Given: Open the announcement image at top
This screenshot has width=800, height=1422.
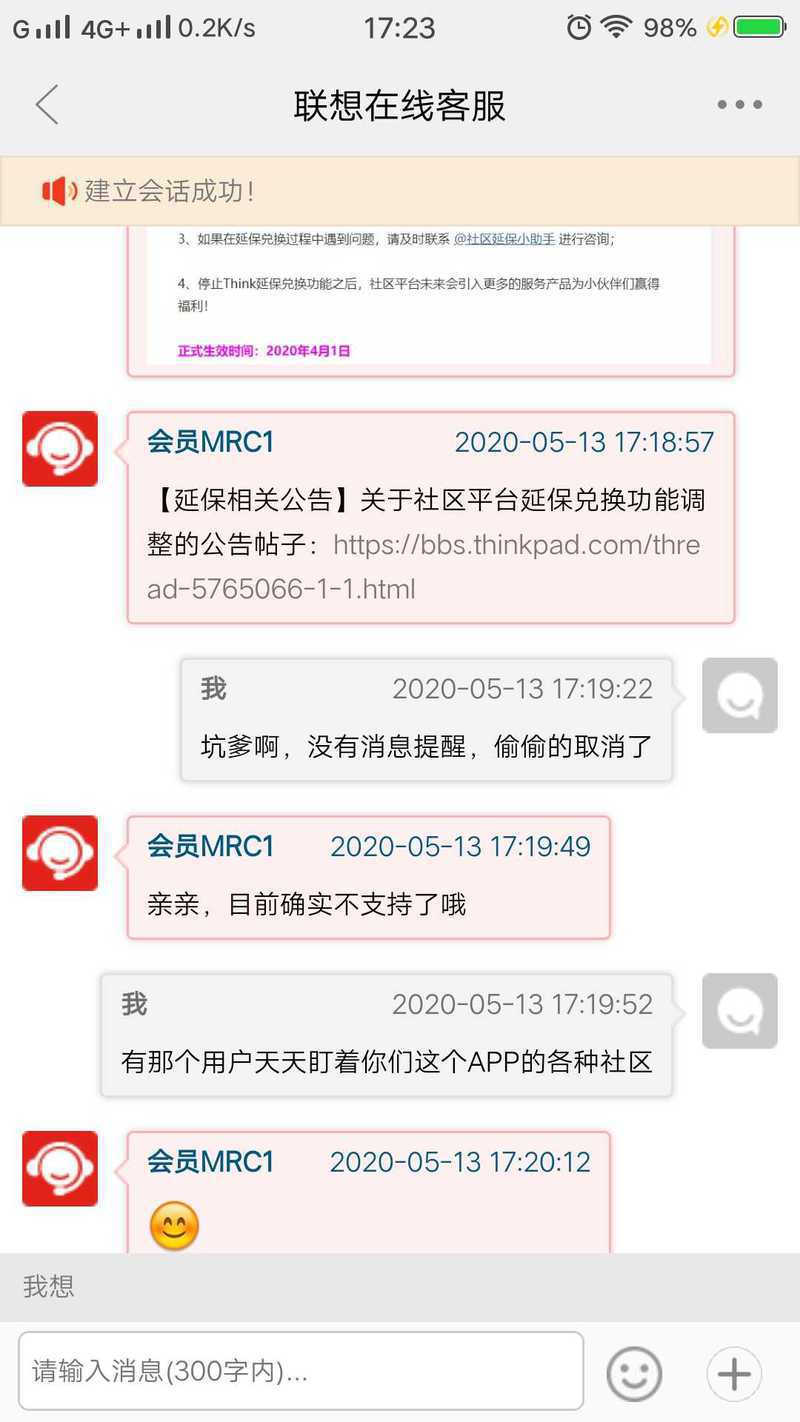Looking at the screenshot, I should (x=430, y=295).
